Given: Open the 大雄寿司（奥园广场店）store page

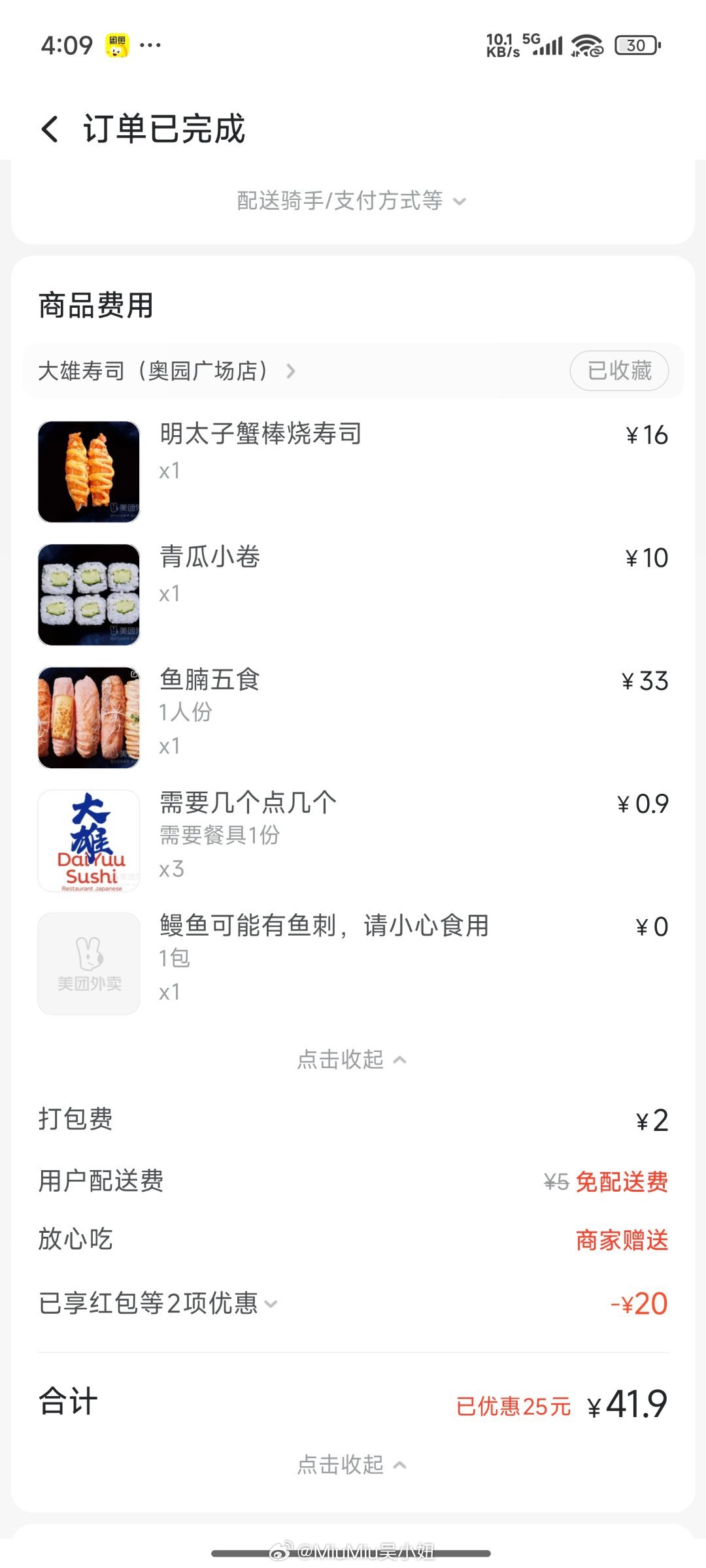Looking at the screenshot, I should click(x=167, y=371).
